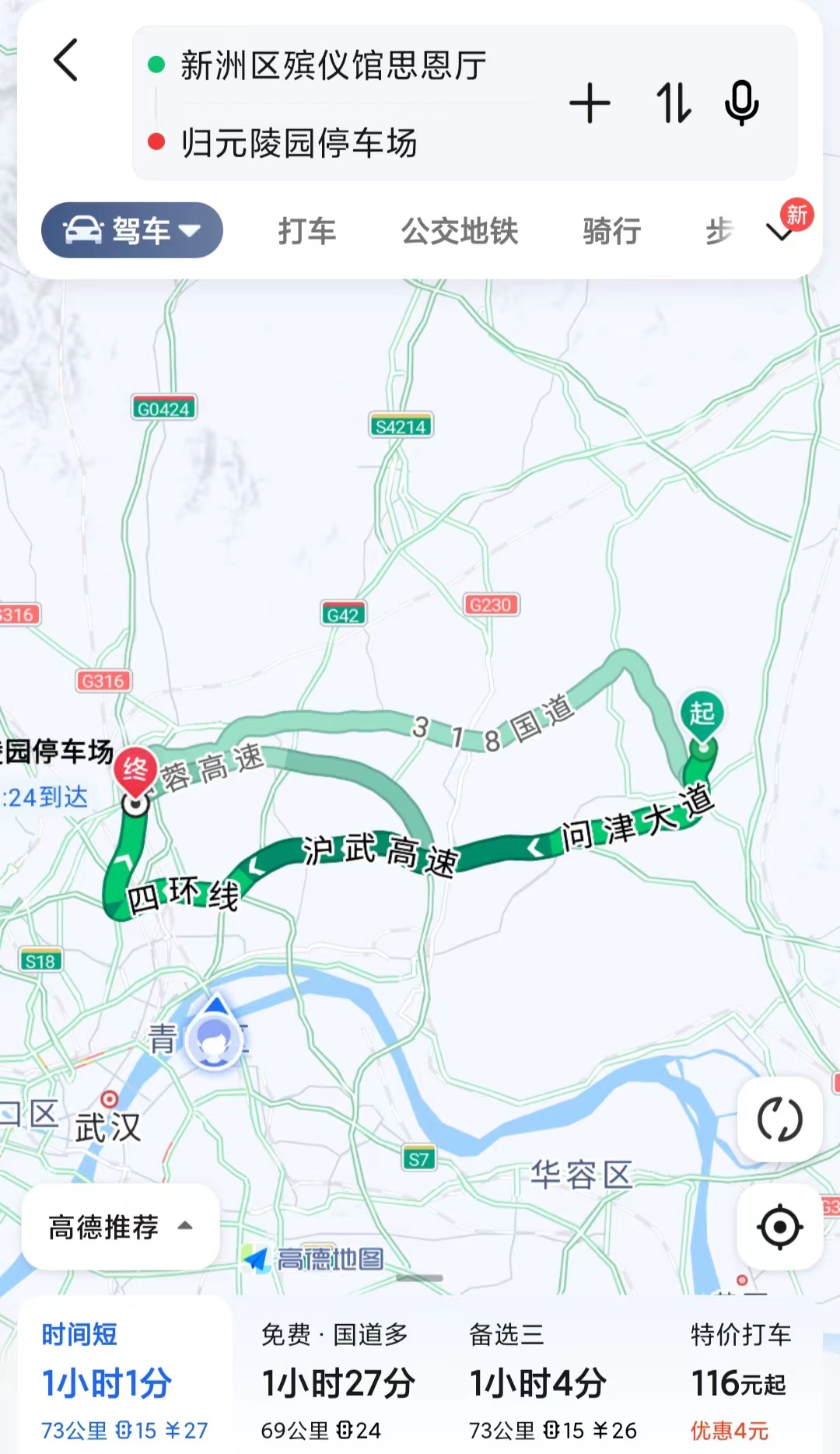Tap the car icon in the 驾车 mode button
840x1454 pixels.
click(83, 229)
